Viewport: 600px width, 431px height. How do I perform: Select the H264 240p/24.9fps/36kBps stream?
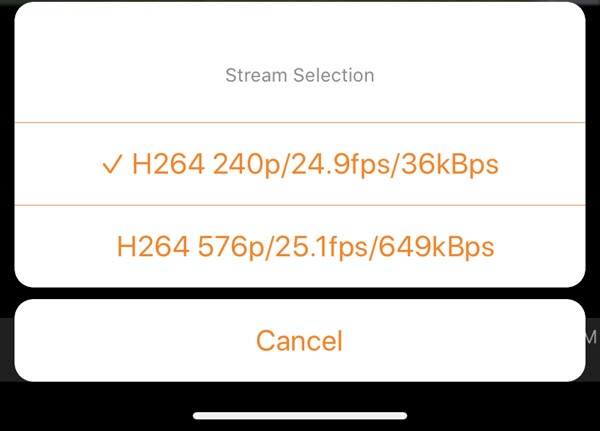pyautogui.click(x=300, y=164)
